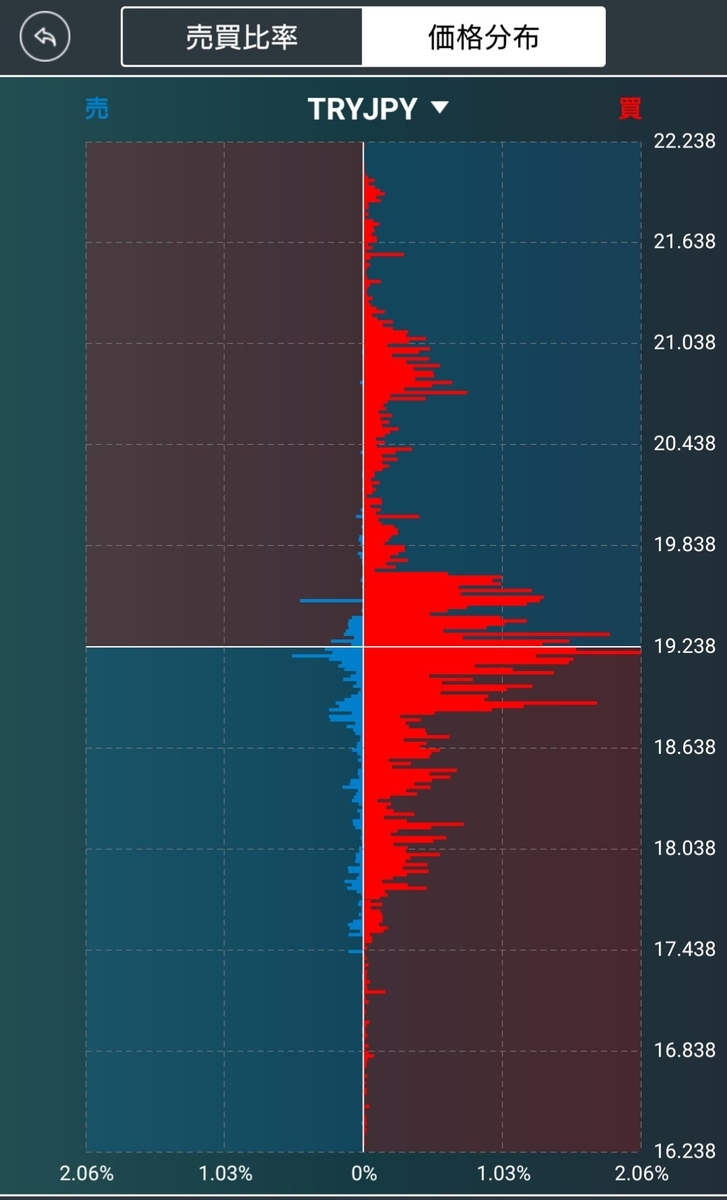Image resolution: width=727 pixels, height=1200 pixels.
Task: Switch to the 売買比率 tab
Action: point(242,38)
